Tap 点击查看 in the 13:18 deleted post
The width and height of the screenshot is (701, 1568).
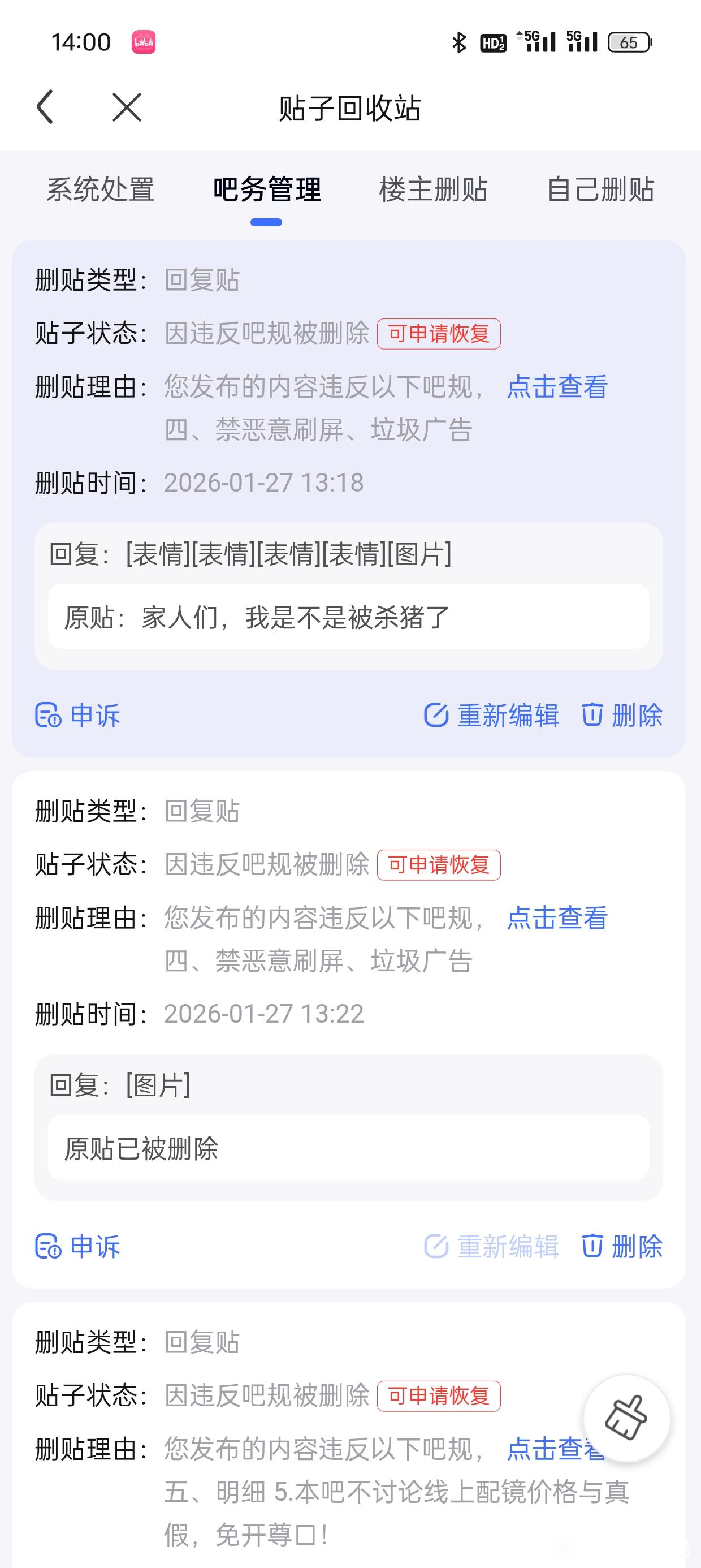click(557, 387)
